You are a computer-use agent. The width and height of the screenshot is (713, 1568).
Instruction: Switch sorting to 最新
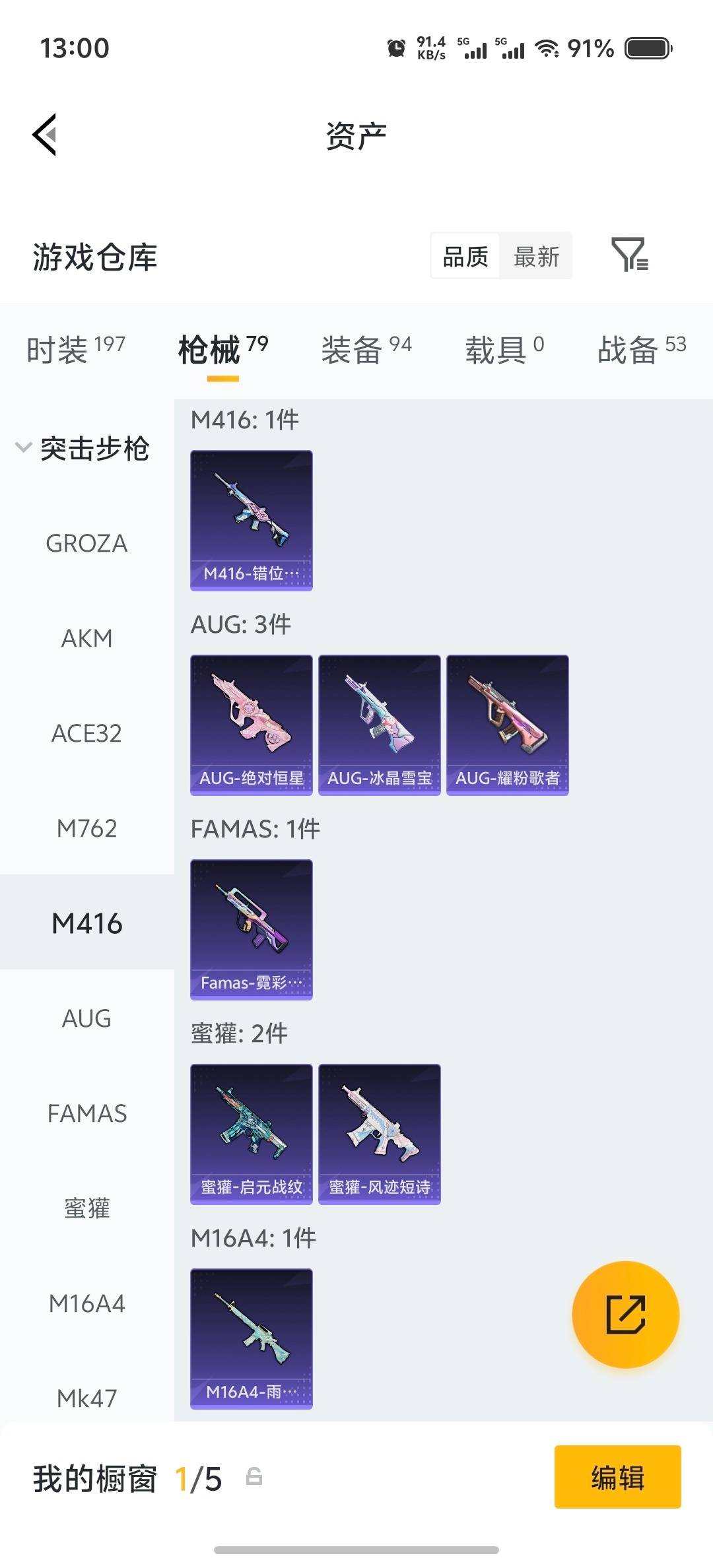537,256
